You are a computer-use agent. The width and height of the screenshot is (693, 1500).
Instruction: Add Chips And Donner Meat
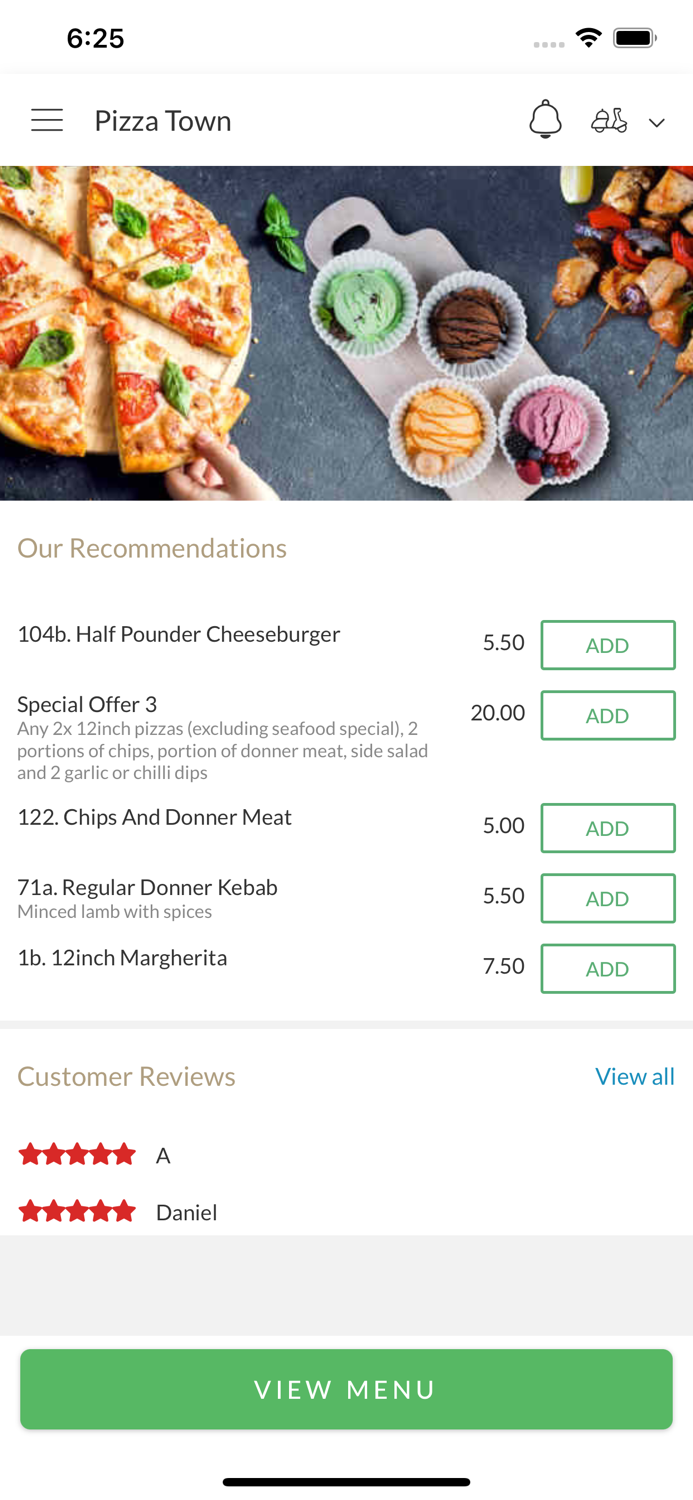[x=607, y=828]
